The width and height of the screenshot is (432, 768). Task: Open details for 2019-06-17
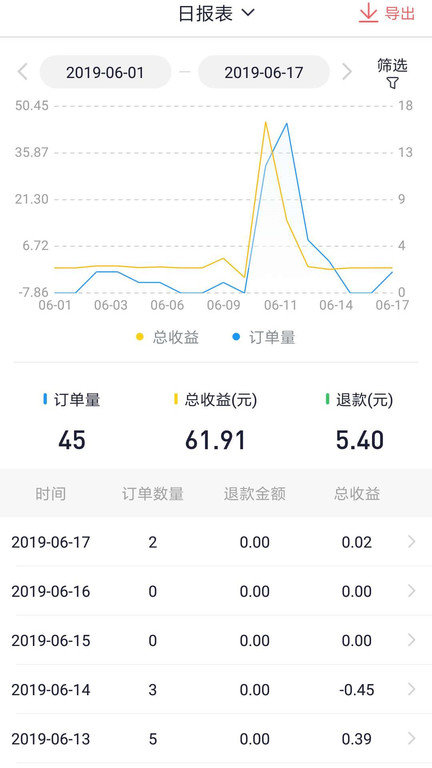pos(216,542)
